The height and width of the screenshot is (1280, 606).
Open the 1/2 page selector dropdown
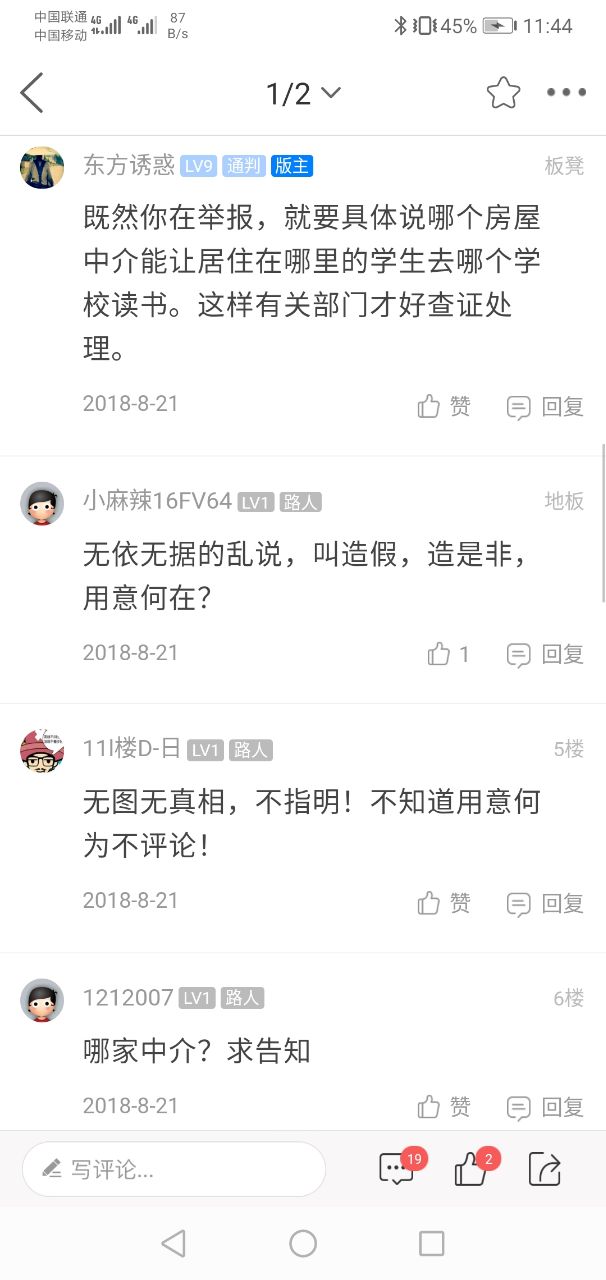[303, 93]
